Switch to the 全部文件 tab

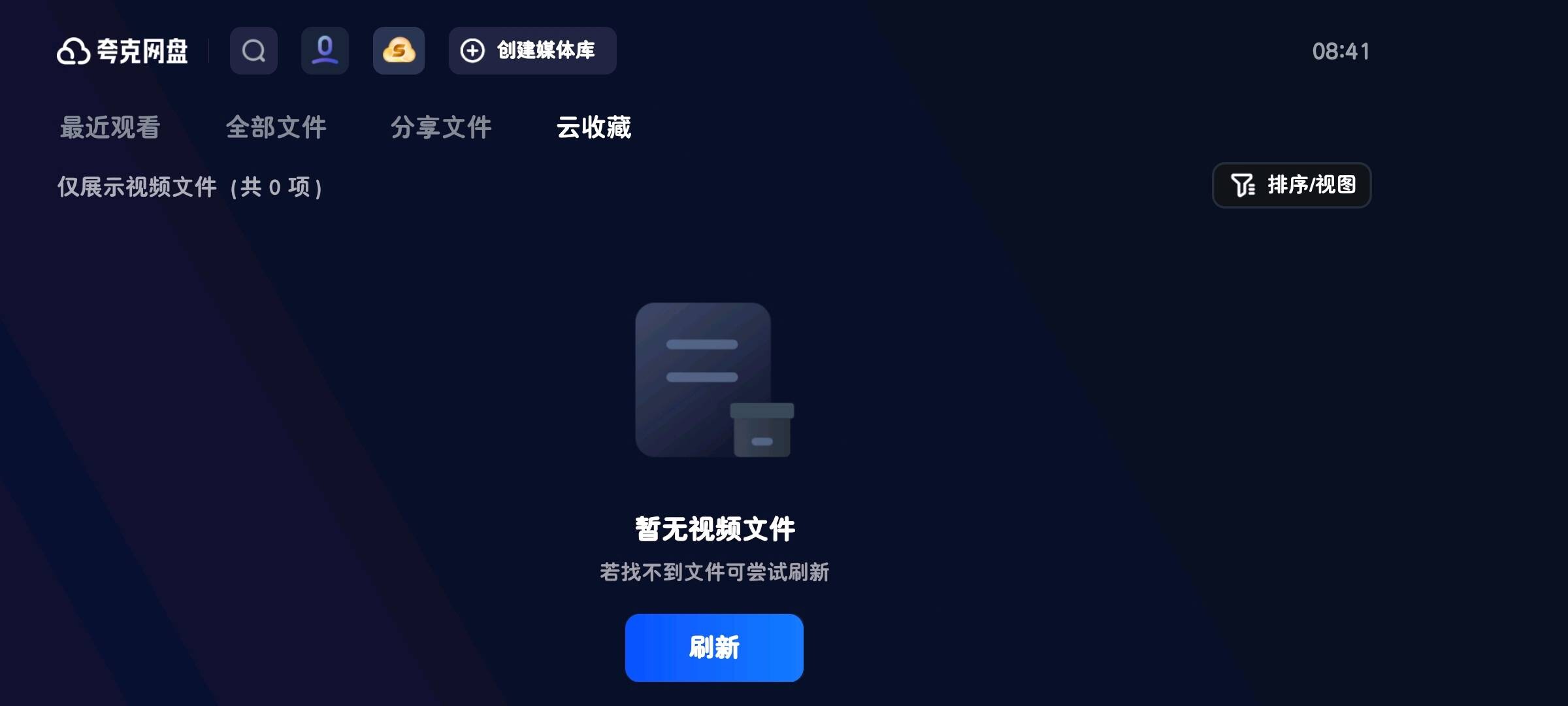tap(276, 127)
